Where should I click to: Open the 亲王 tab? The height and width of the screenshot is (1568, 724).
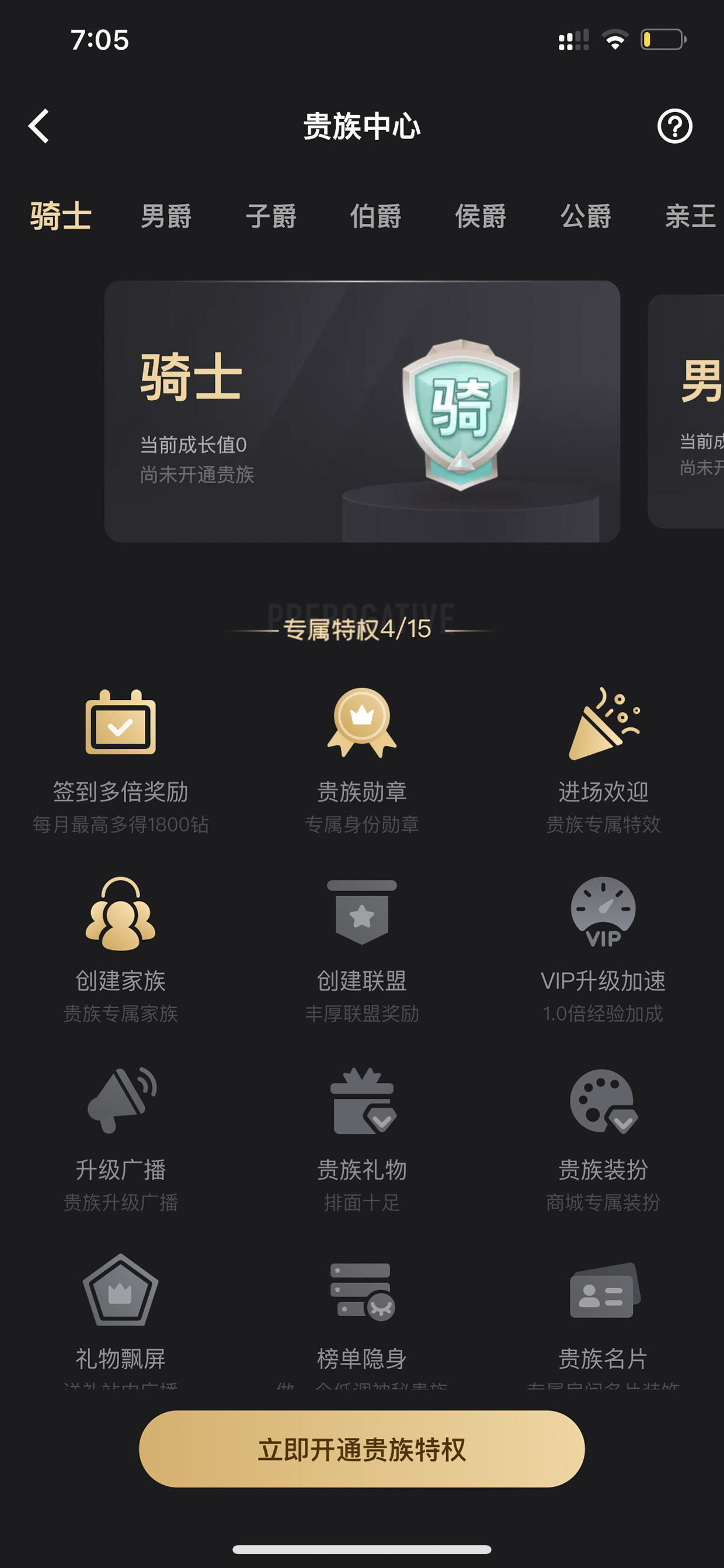click(x=691, y=216)
